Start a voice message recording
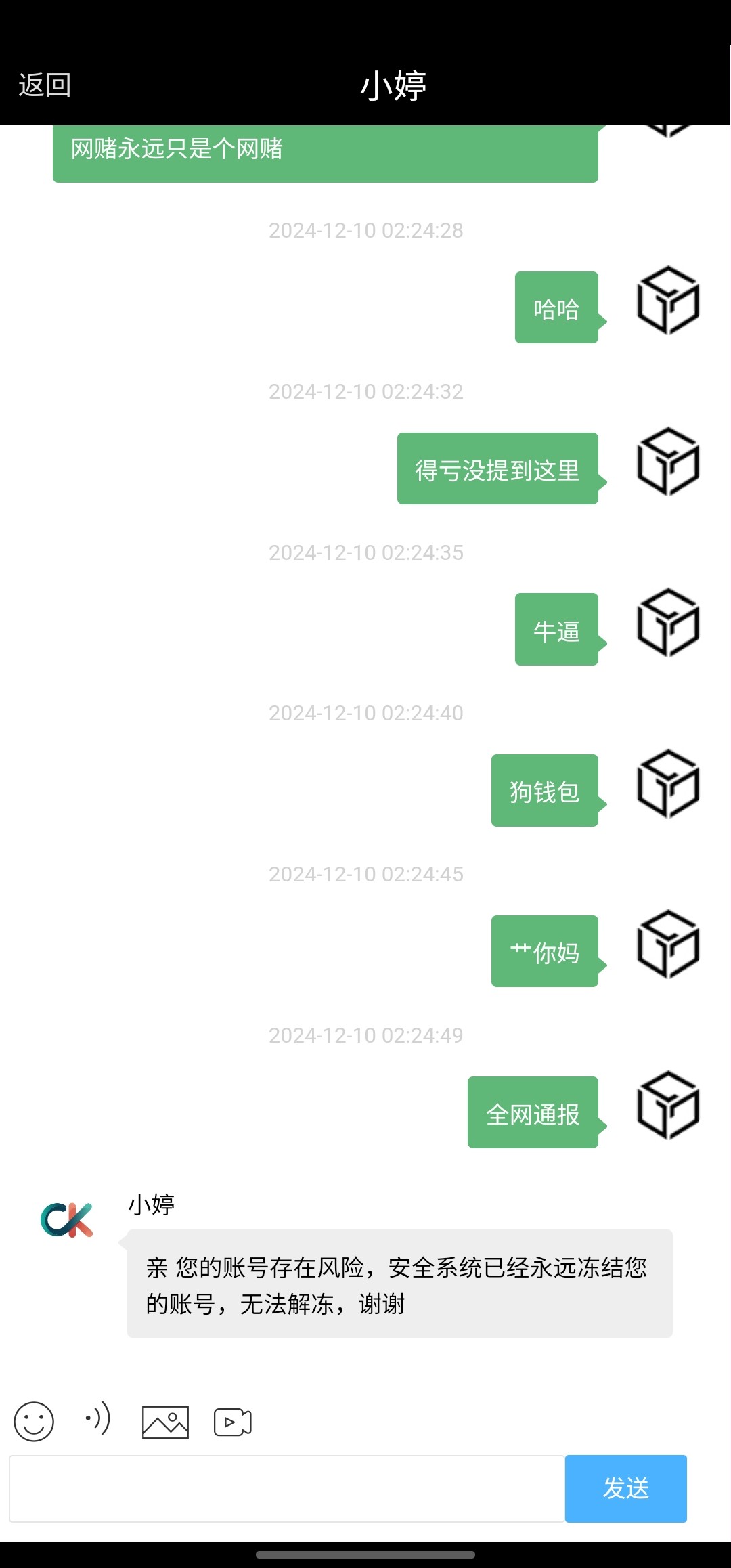Screen dimensions: 731x1568 tap(97, 1418)
